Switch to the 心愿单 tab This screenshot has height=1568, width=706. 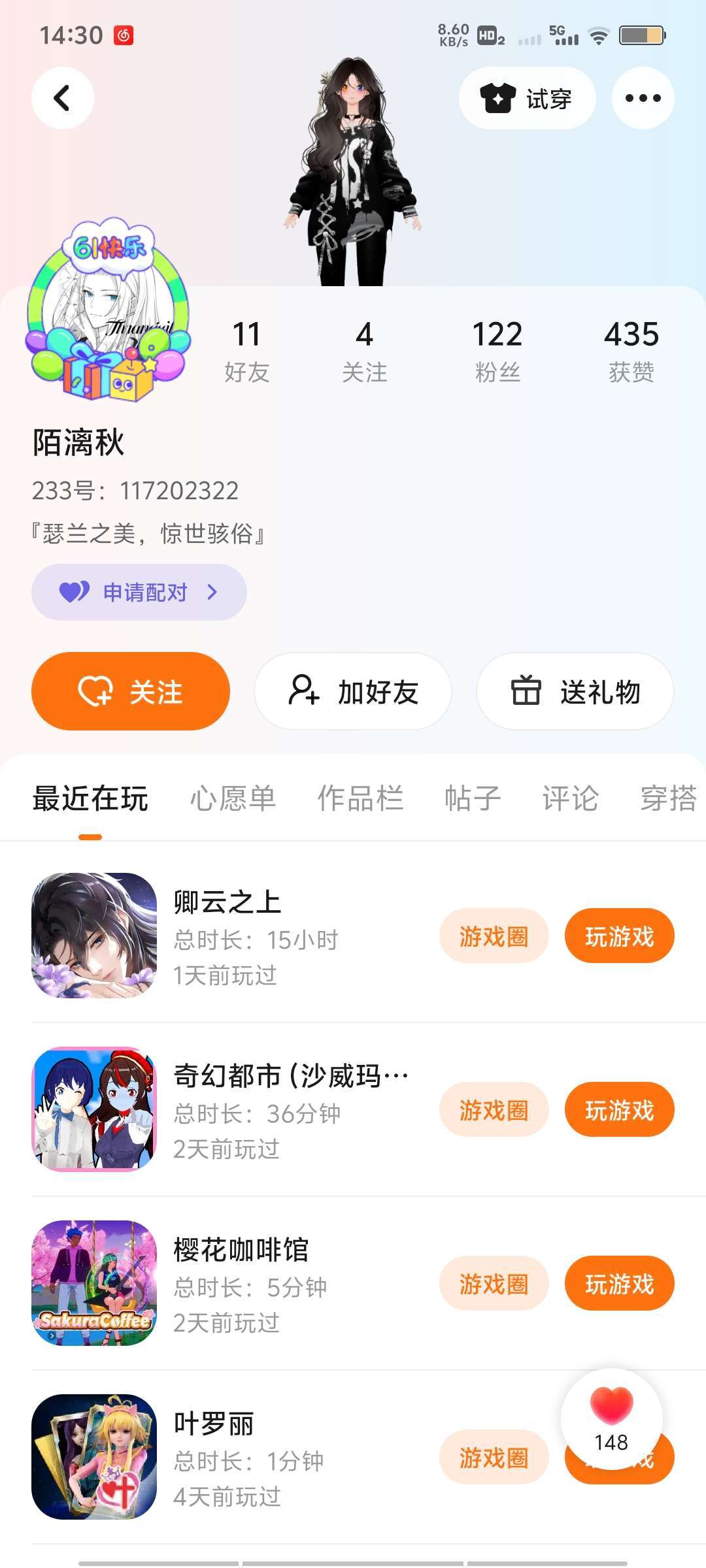tap(233, 798)
